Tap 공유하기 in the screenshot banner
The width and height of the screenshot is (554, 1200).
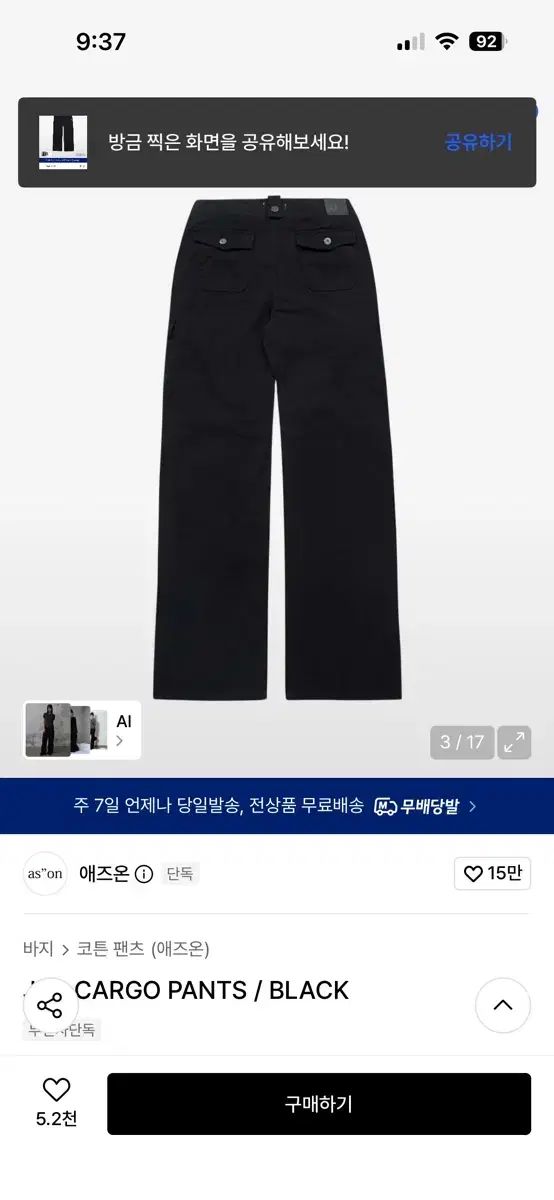coord(478,142)
